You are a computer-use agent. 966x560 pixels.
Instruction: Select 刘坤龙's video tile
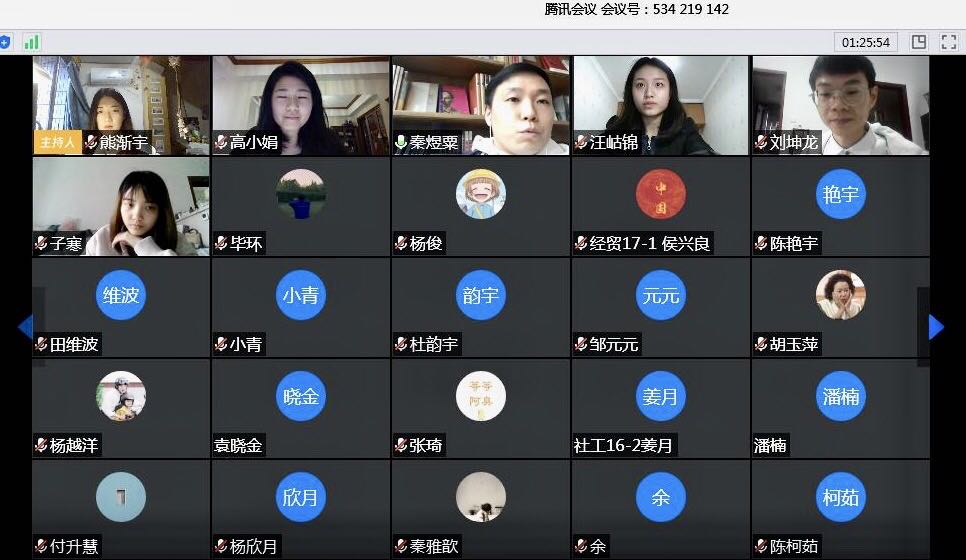tap(840, 105)
